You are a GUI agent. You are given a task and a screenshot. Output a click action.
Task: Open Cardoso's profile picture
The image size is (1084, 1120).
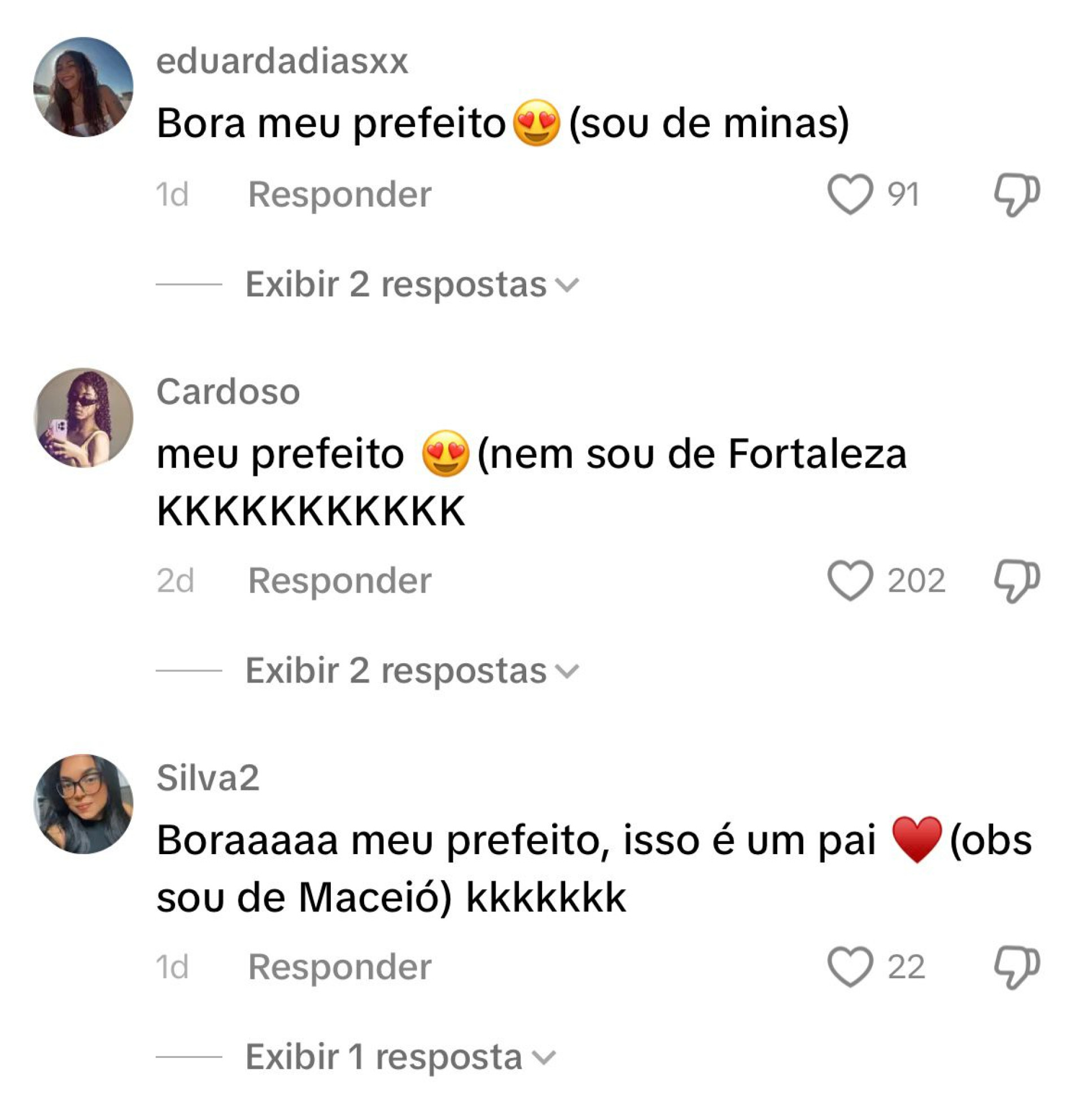tap(84, 418)
